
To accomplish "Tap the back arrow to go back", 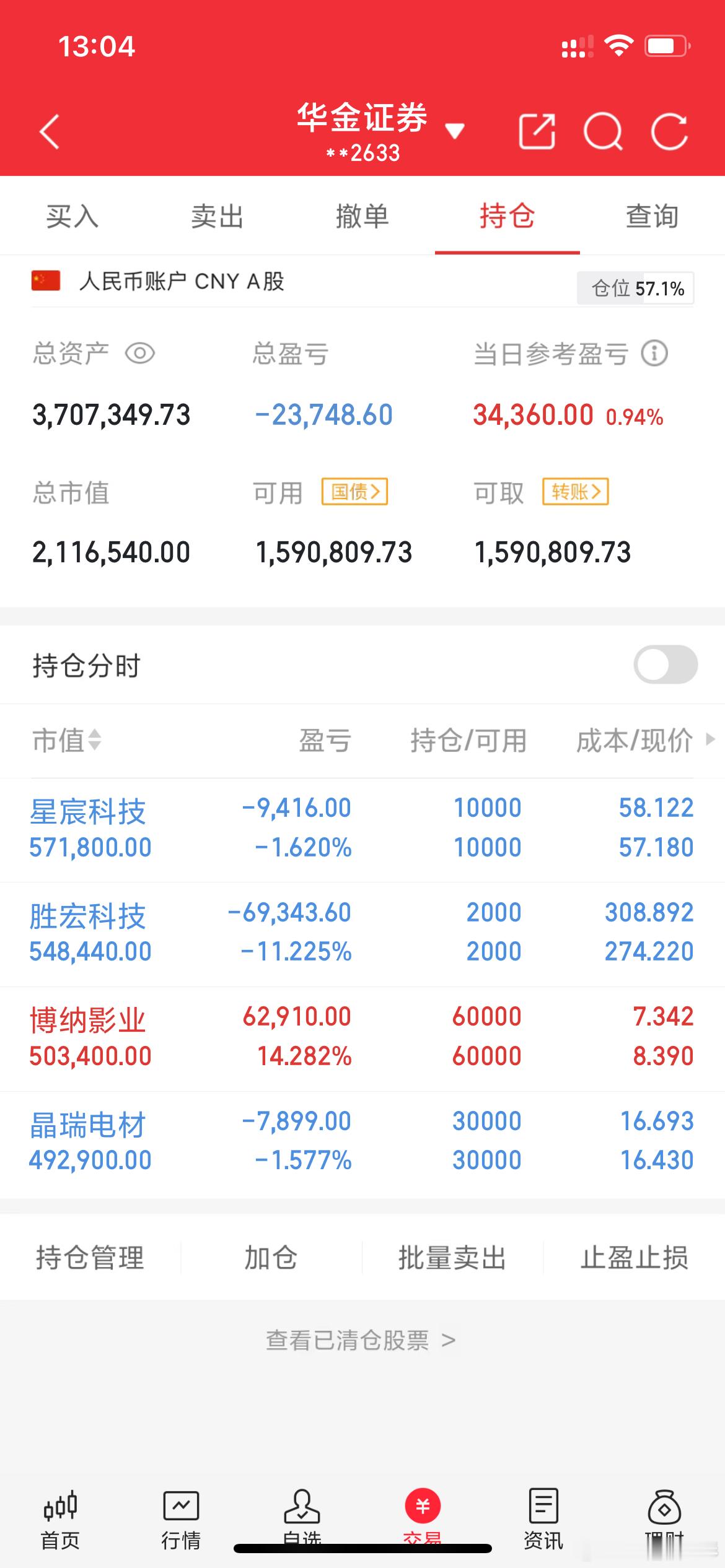I will point(50,131).
